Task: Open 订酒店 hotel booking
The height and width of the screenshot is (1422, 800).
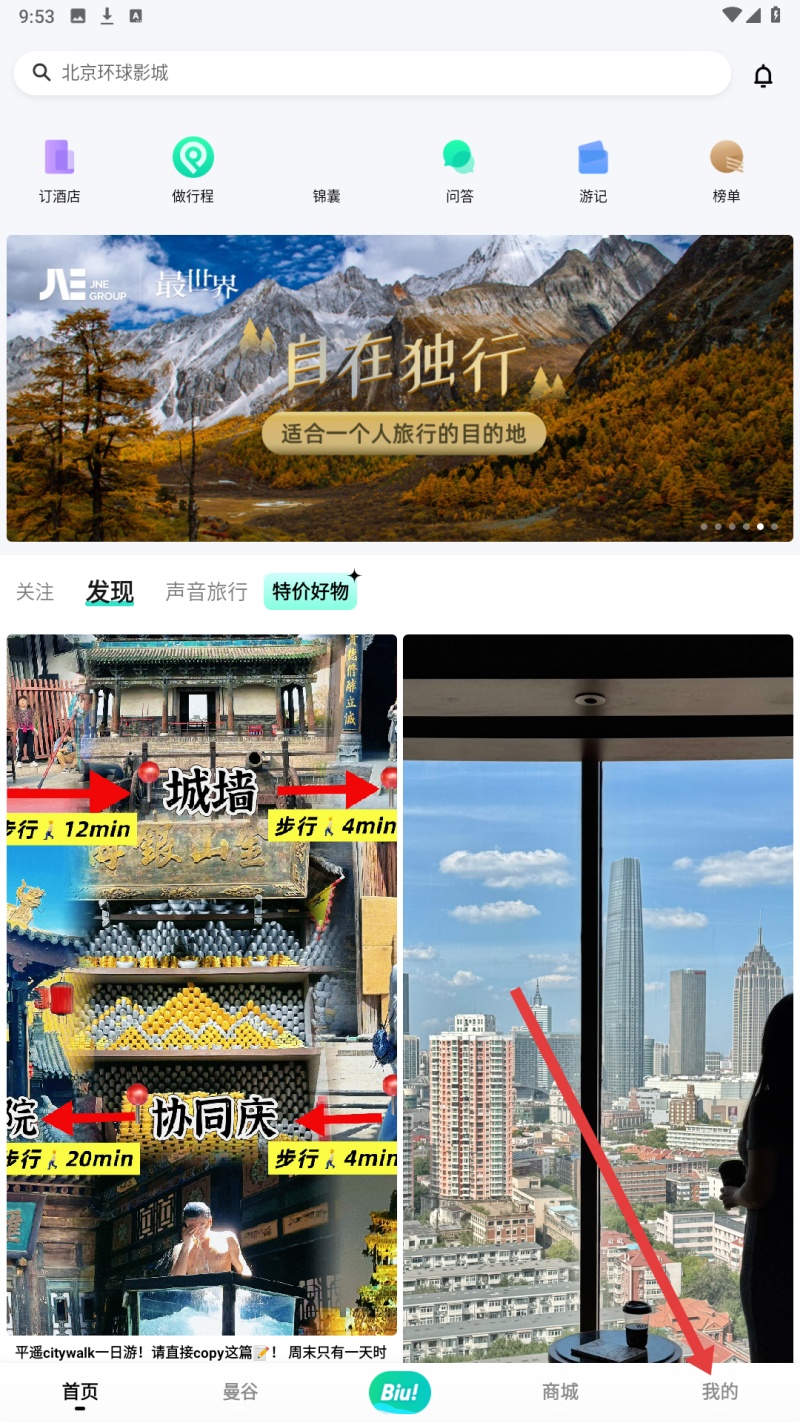Action: click(60, 170)
